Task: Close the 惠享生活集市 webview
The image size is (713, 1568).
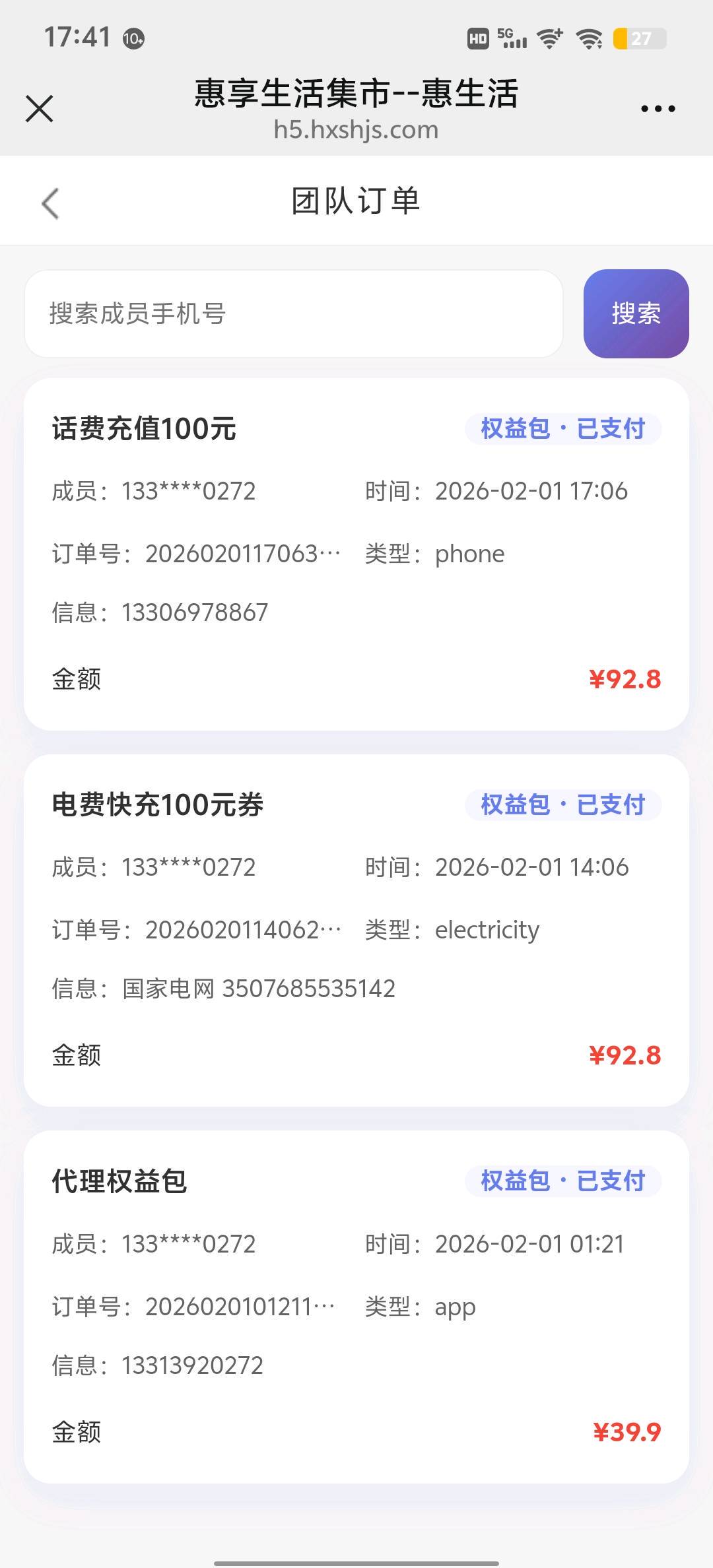Action: pos(40,109)
